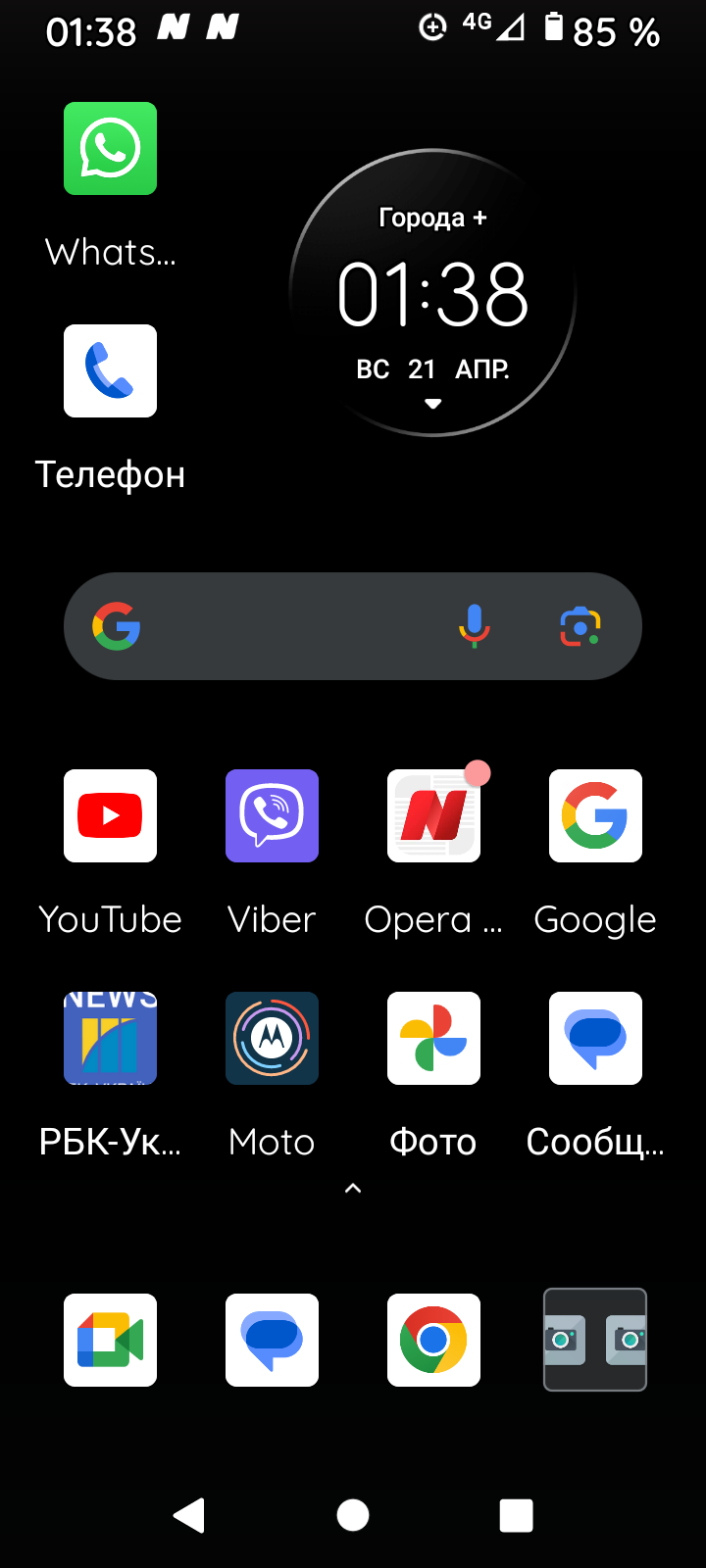Expand the app drawer arrow
This screenshot has height=1568, width=706.
[x=353, y=1189]
